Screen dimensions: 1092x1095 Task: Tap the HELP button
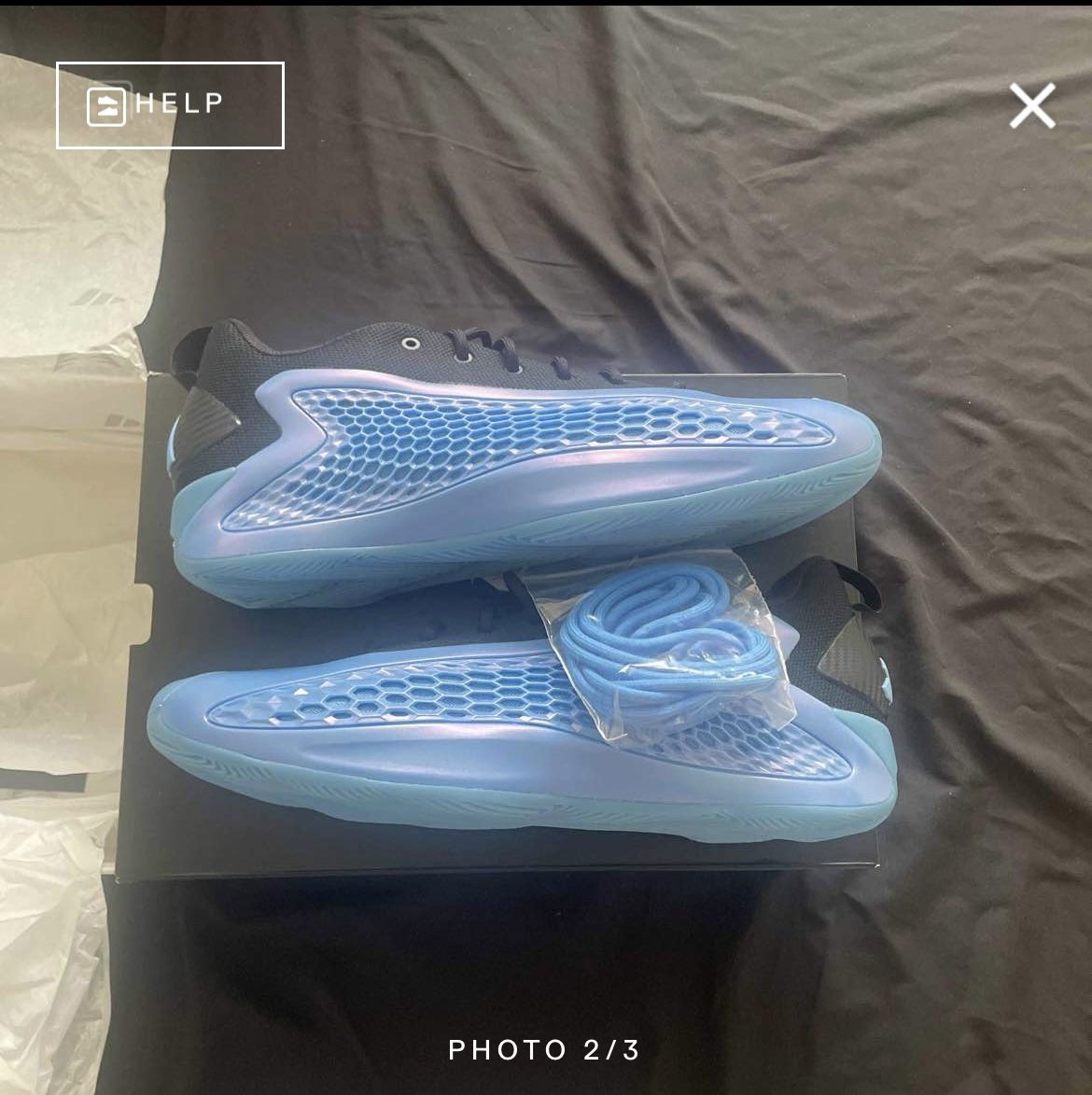(170, 105)
